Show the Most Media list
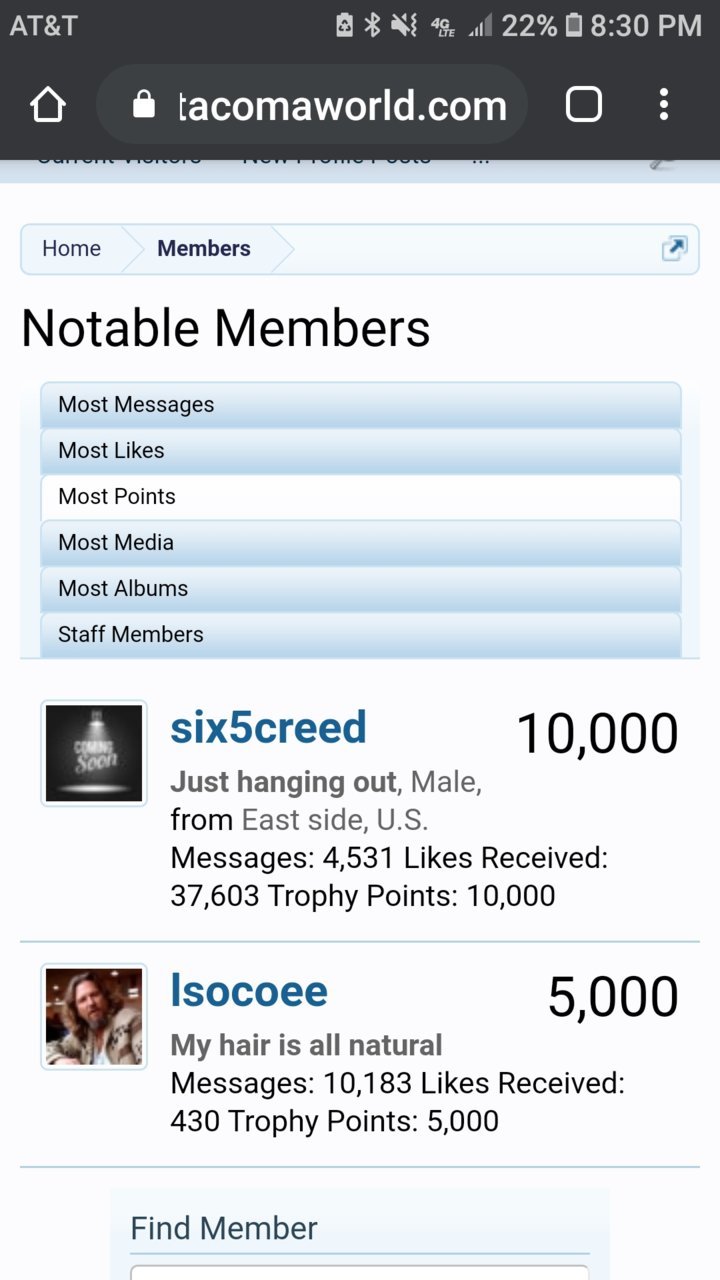Screen dimensions: 720x1280 coord(361,543)
